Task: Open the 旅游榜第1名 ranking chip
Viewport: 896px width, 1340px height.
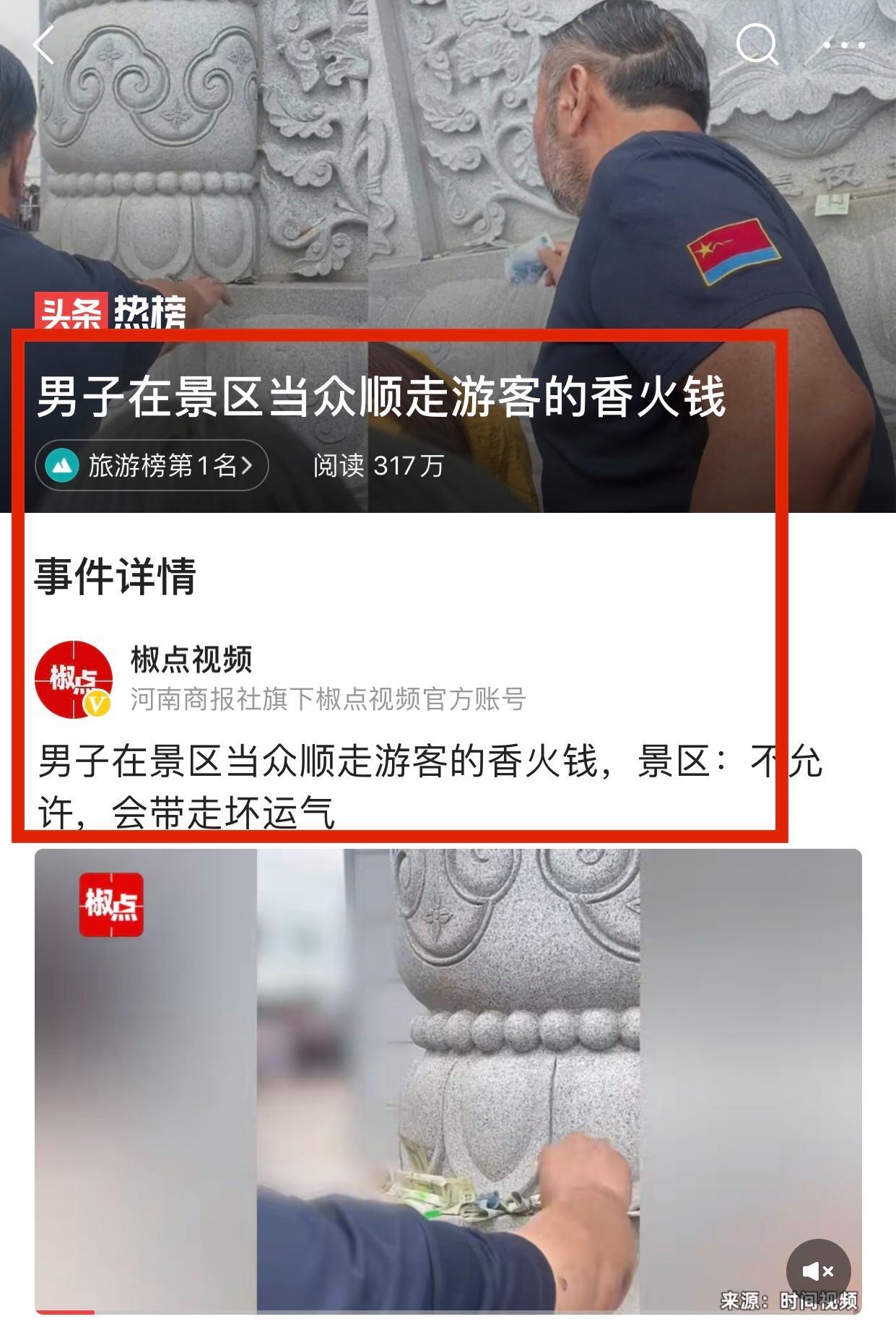Action: (152, 465)
